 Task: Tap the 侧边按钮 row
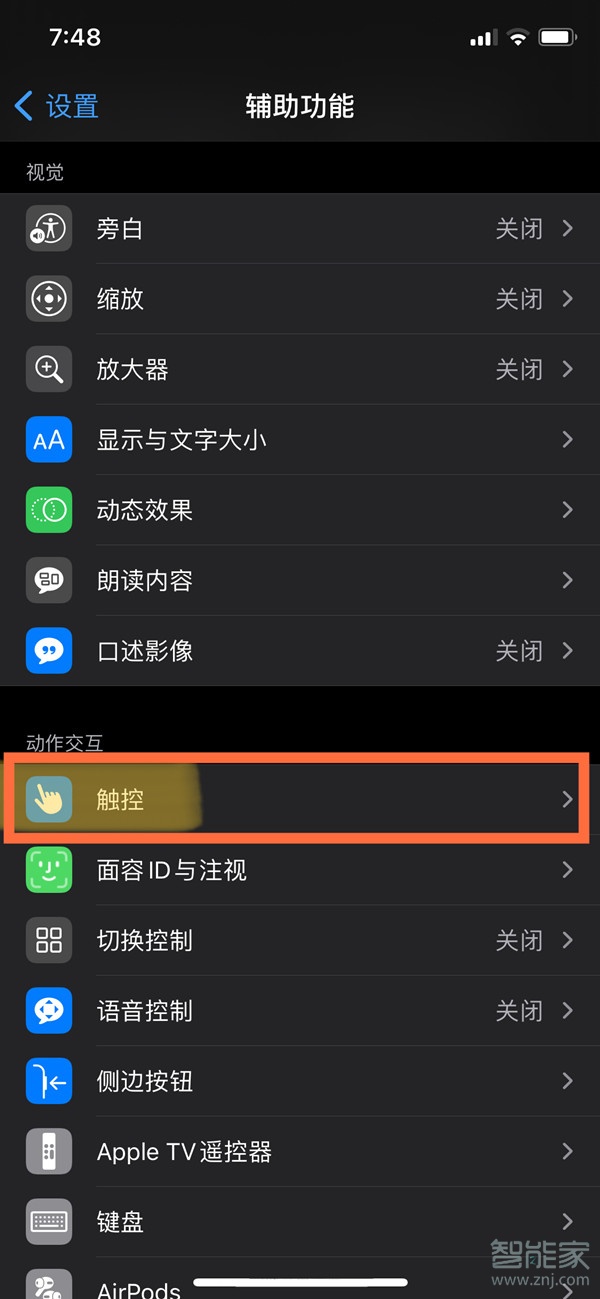300,1081
